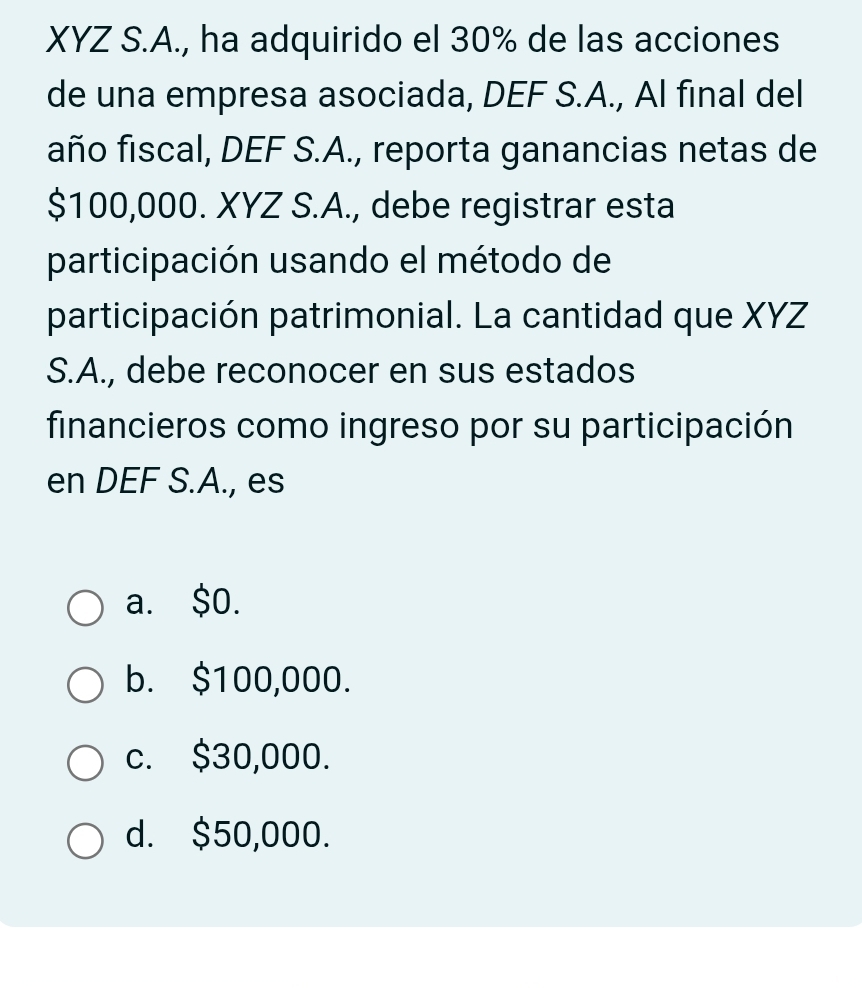Click the option label c.
The image size is (862, 988).
tap(138, 758)
